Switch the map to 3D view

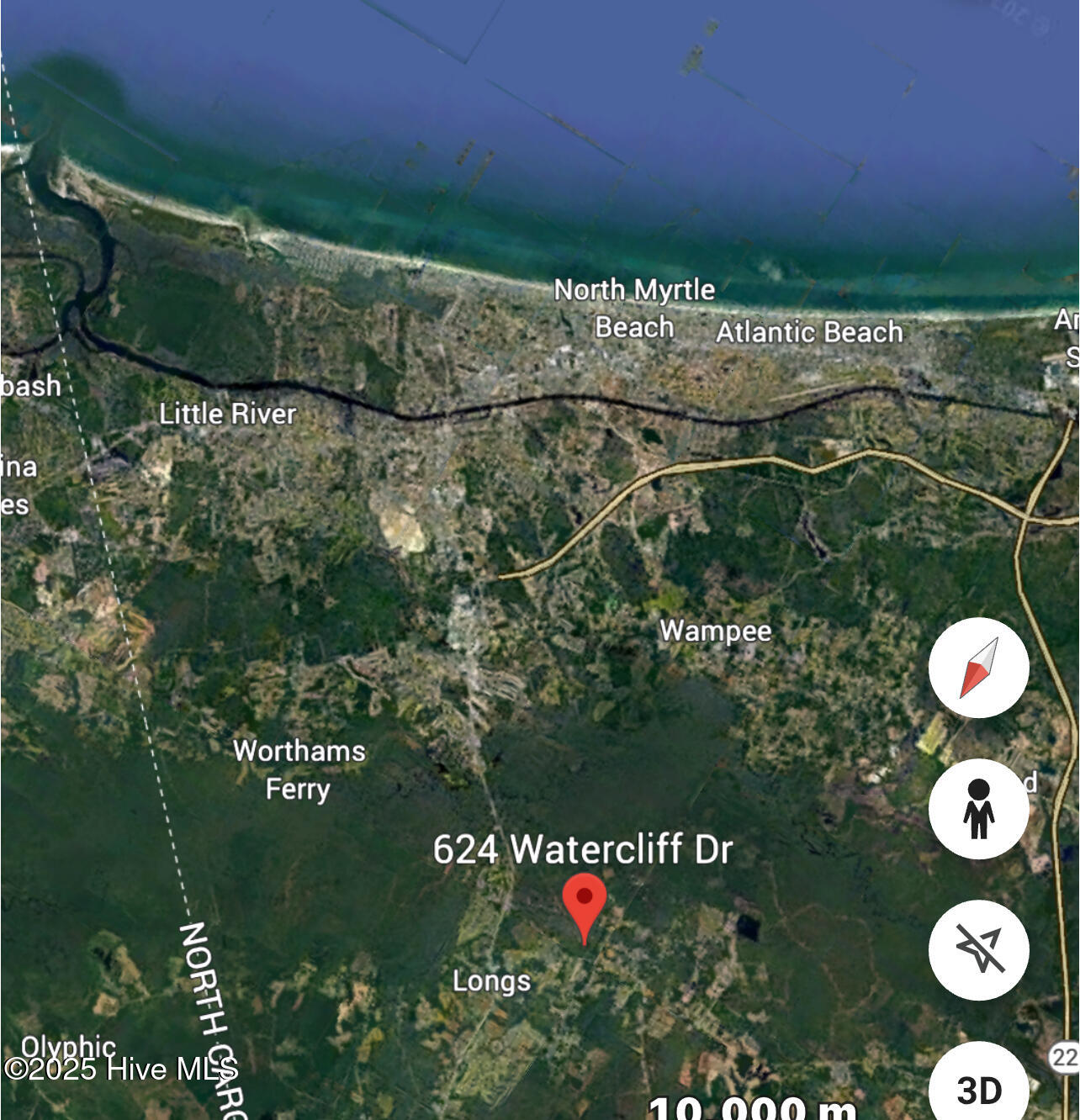[x=978, y=1088]
